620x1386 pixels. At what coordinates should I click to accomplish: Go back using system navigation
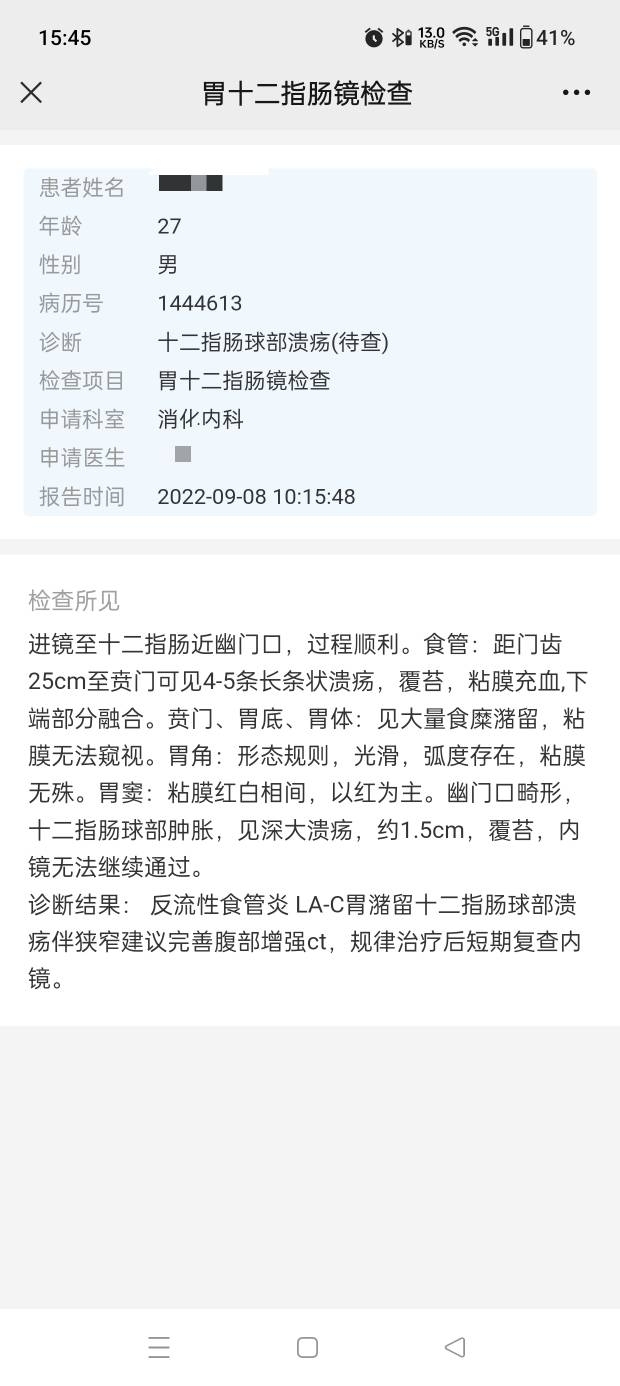455,1347
